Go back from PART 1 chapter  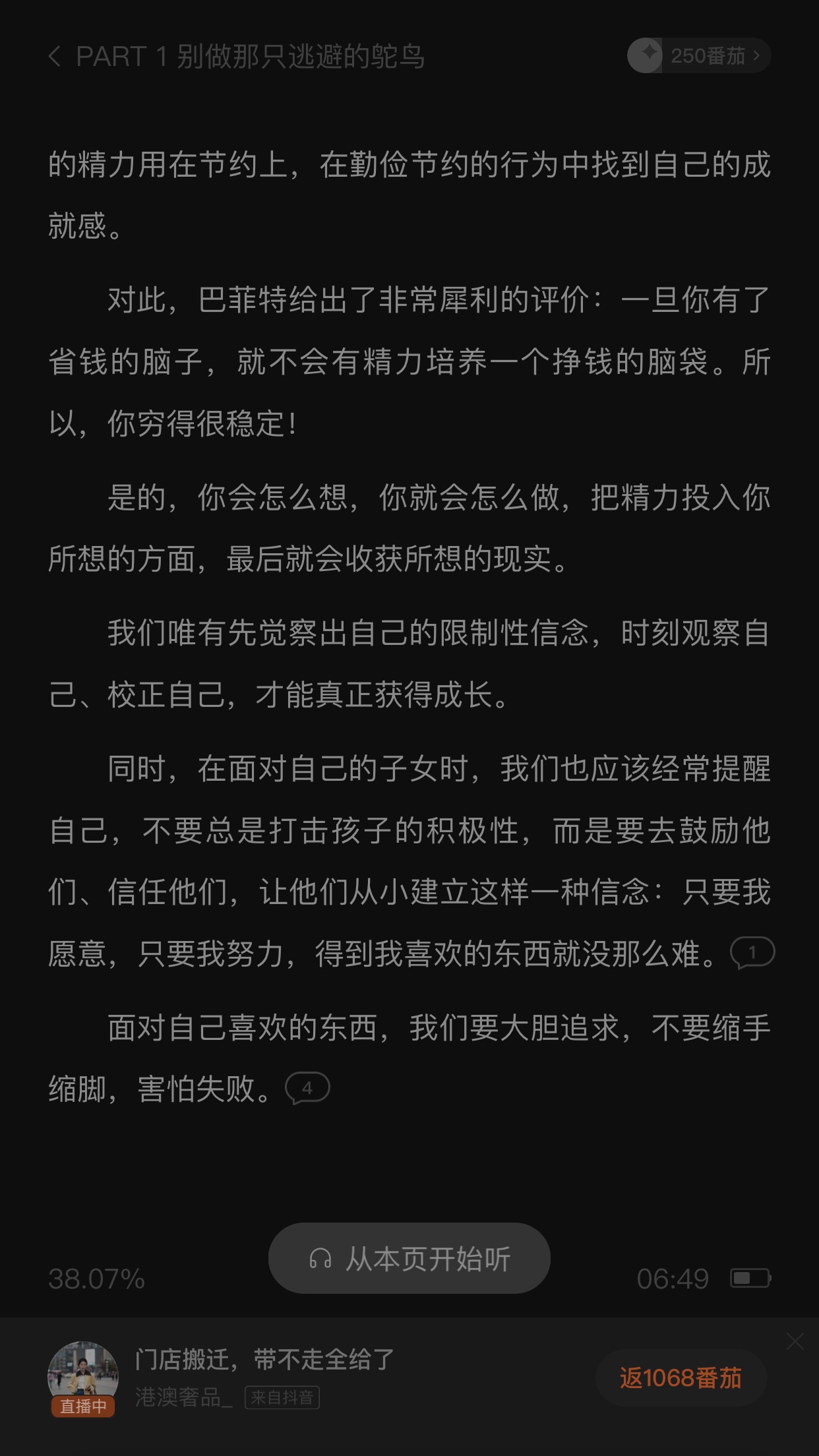pyautogui.click(x=55, y=57)
